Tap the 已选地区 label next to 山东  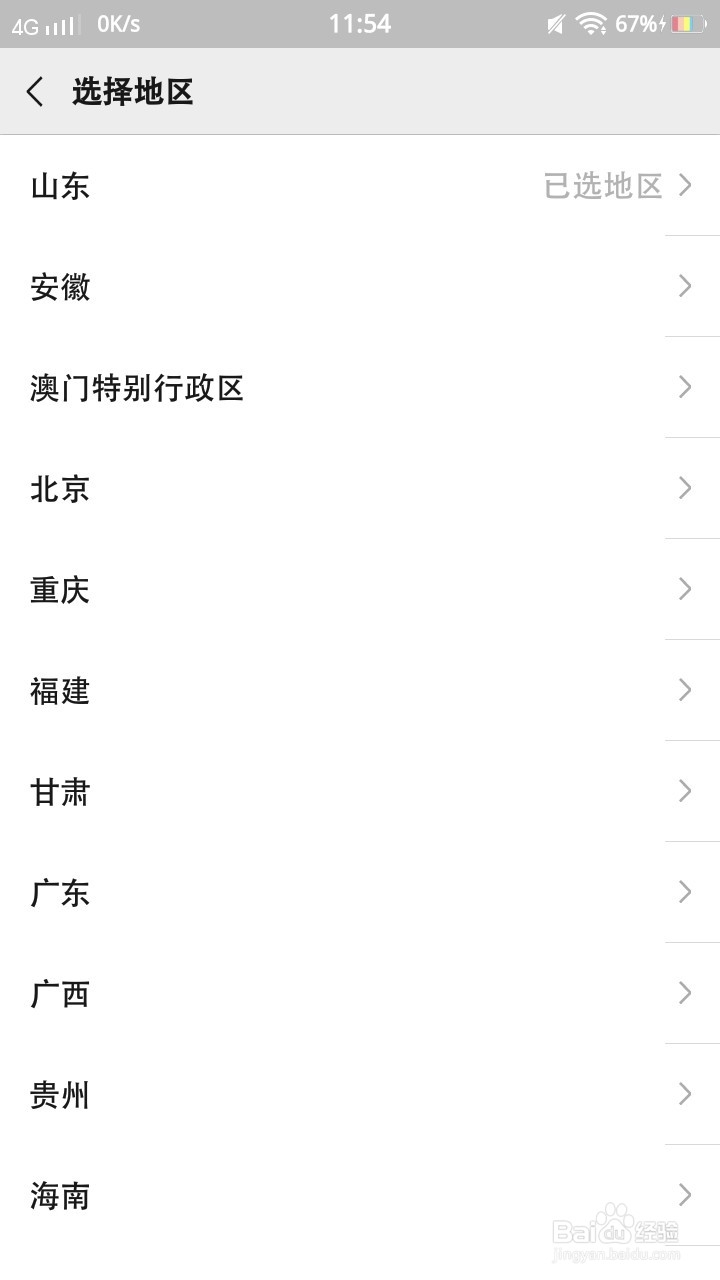coord(601,186)
